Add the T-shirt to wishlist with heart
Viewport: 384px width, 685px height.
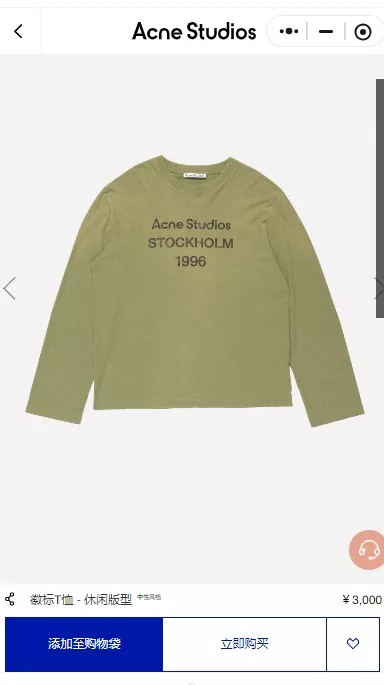pyautogui.click(x=353, y=644)
